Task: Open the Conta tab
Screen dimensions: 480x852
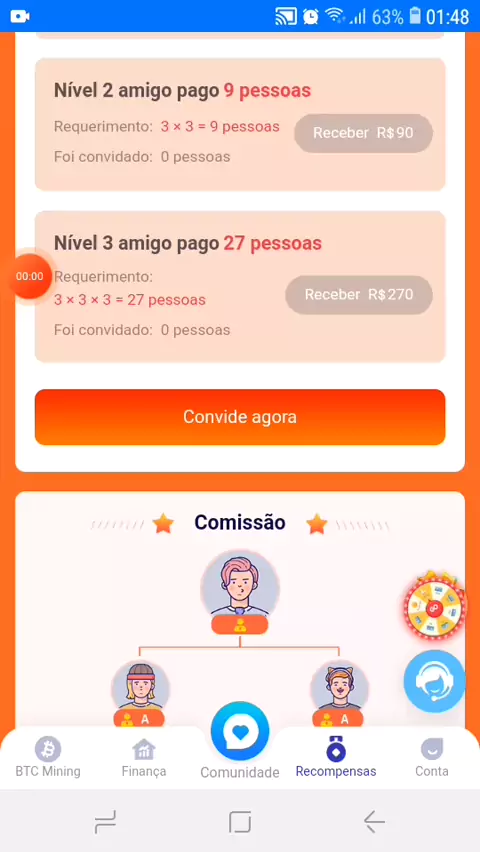Action: [x=432, y=757]
